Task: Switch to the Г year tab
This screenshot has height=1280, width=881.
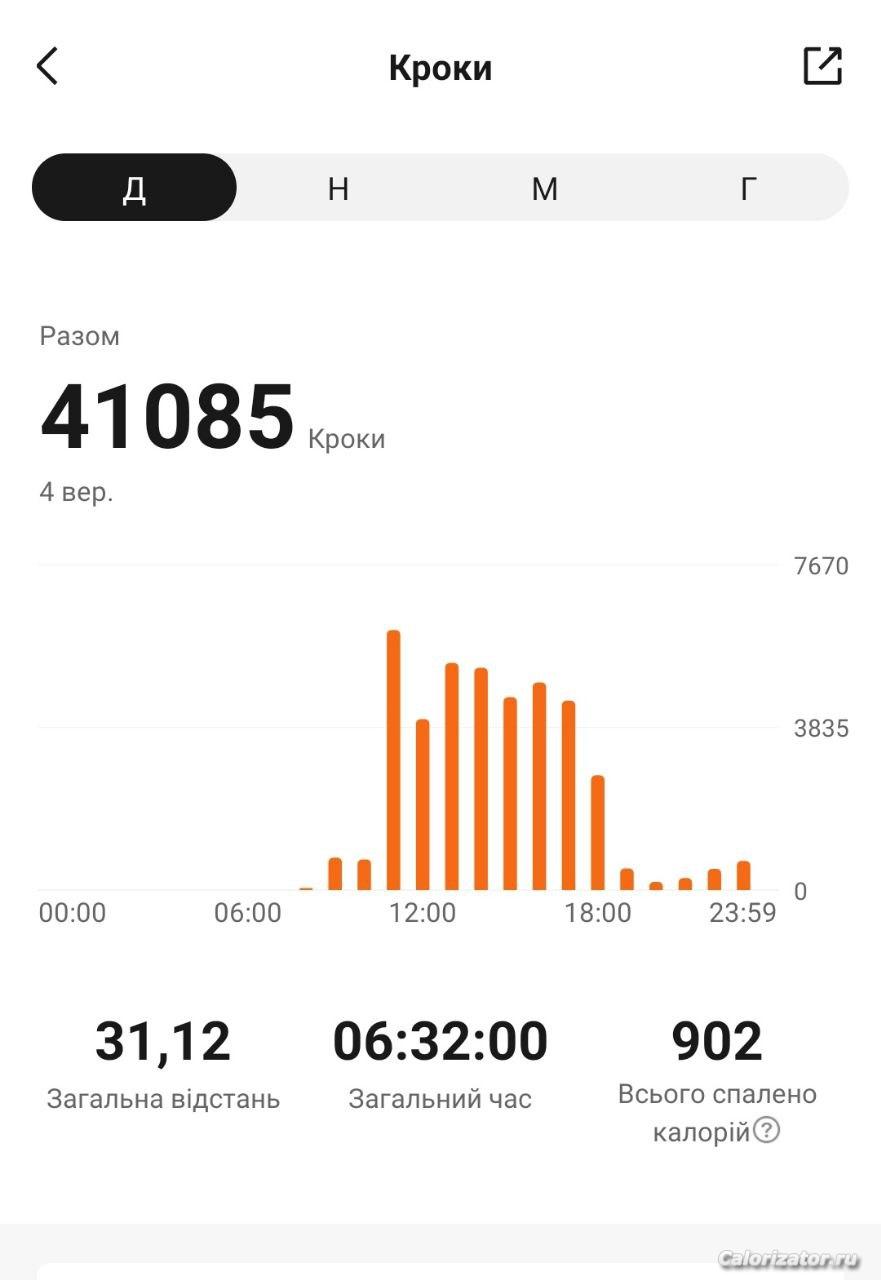Action: [x=748, y=187]
